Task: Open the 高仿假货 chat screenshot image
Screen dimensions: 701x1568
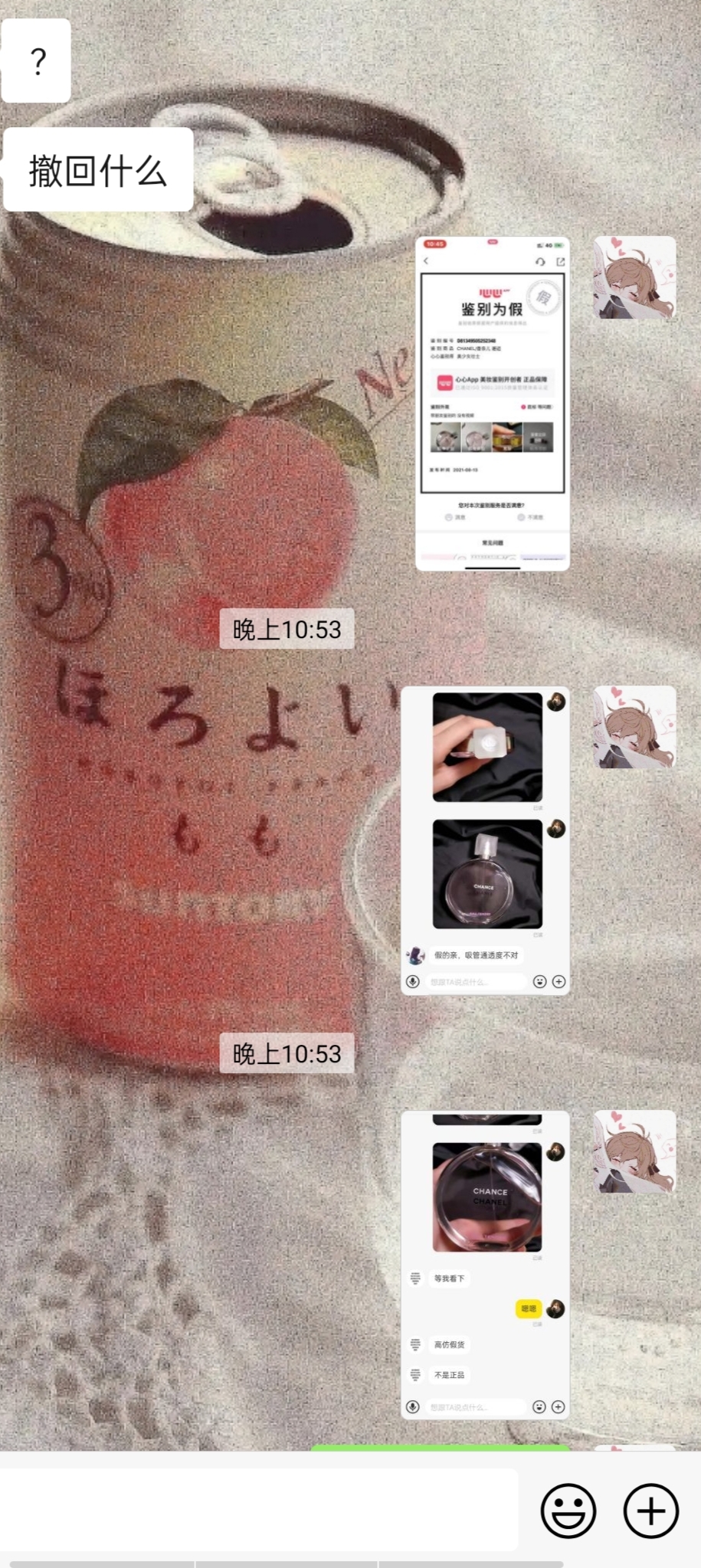Action: click(x=485, y=1264)
